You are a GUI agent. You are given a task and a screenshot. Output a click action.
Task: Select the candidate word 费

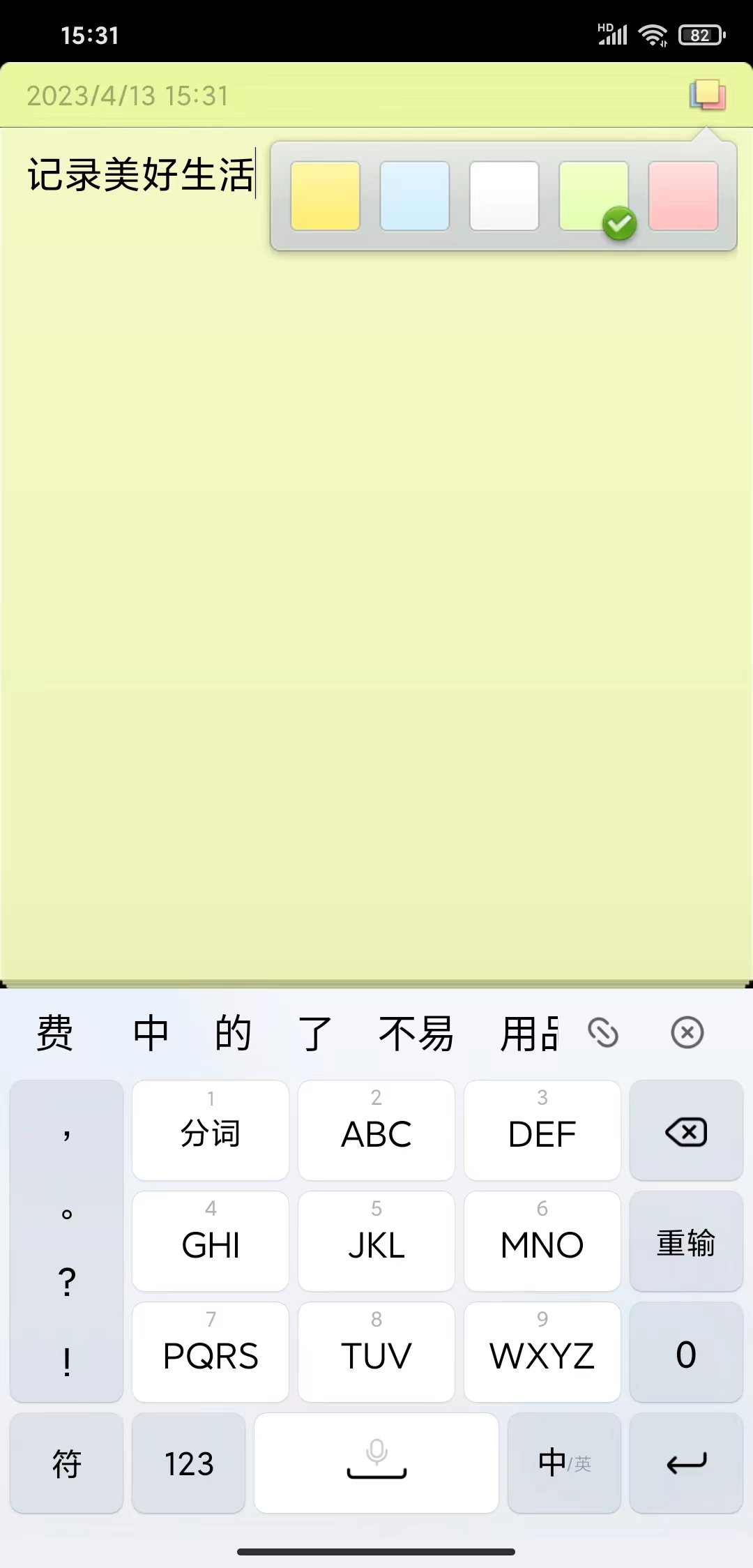(54, 1033)
